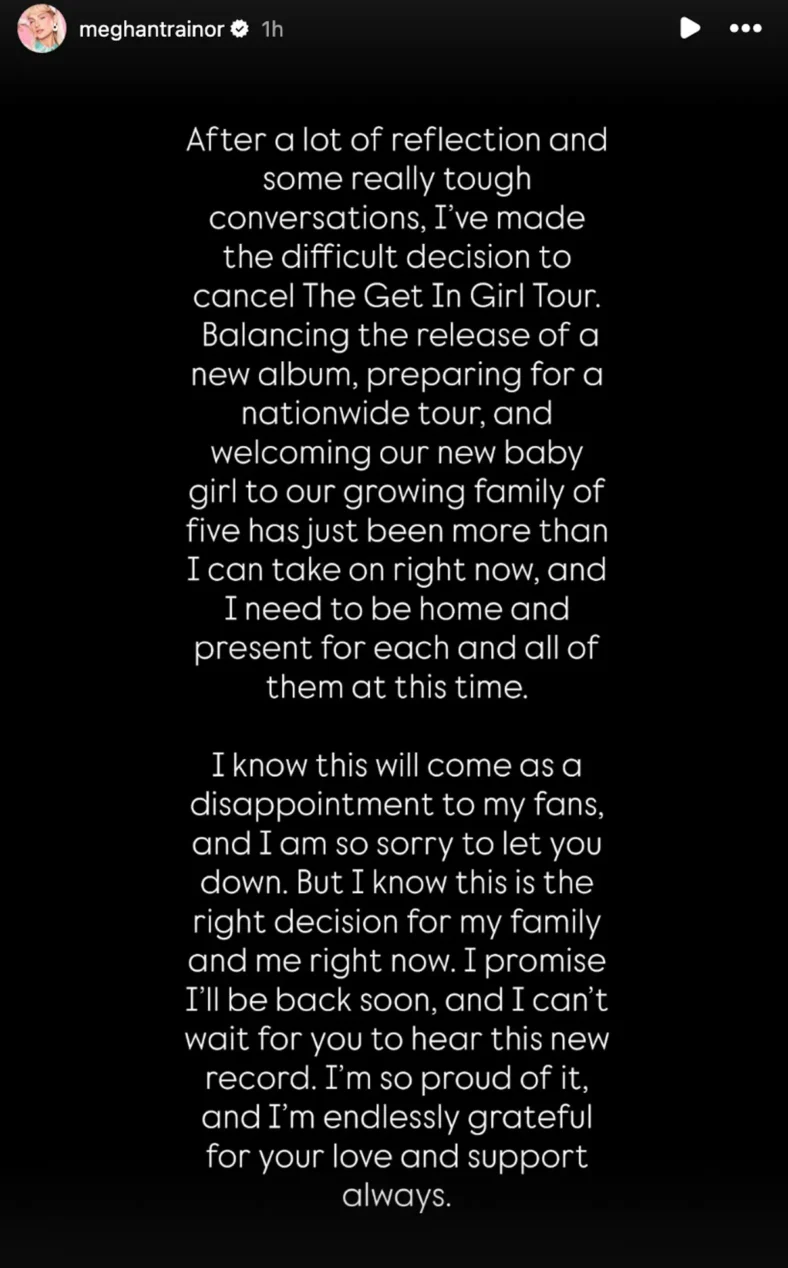
Task: Select the story ring around the profile picture
Action: click(41, 30)
